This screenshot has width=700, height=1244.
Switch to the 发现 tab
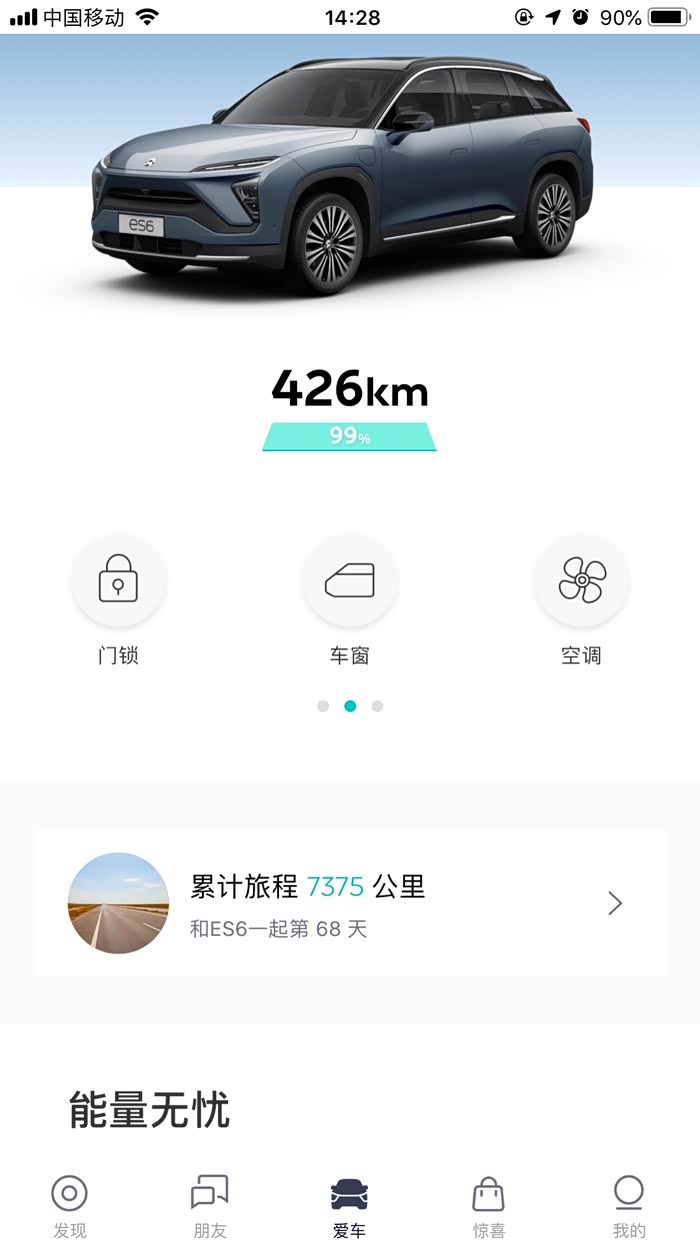pyautogui.click(x=70, y=1206)
